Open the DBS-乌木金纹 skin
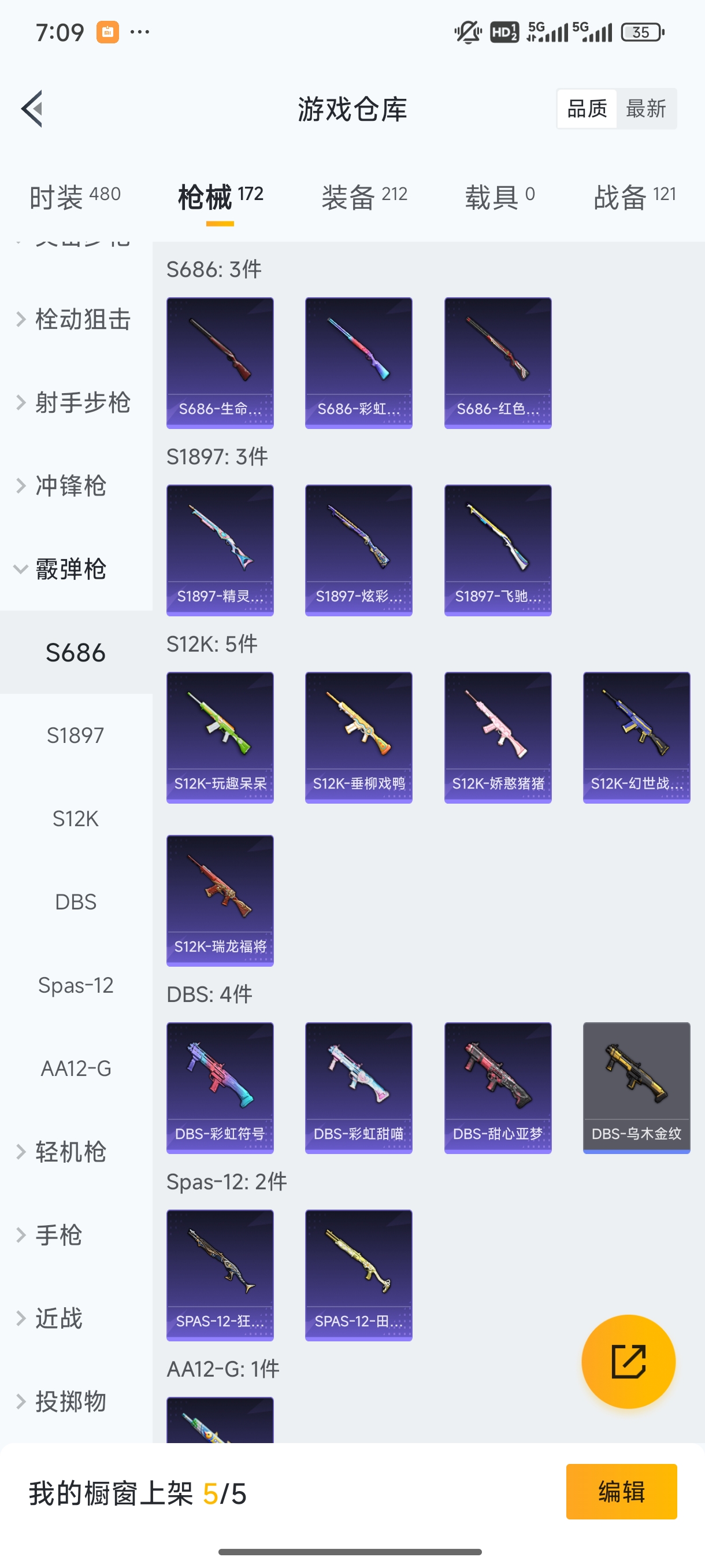705x1568 pixels. [x=636, y=1088]
